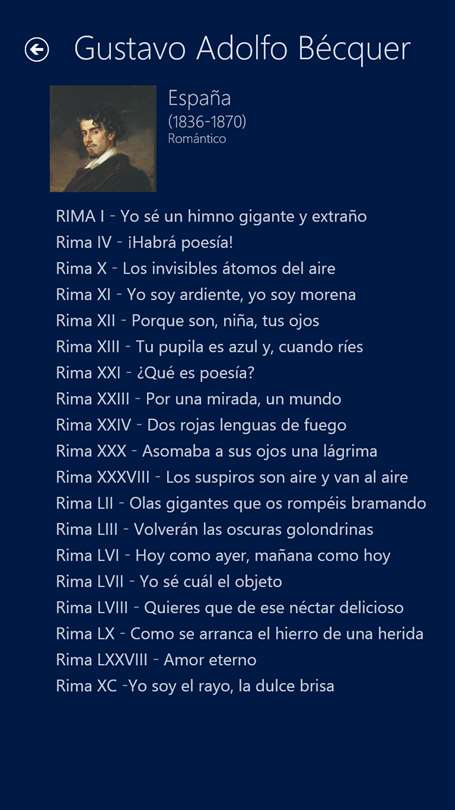Select Rima LVII - Yo sé cuál el objeto

tap(169, 582)
